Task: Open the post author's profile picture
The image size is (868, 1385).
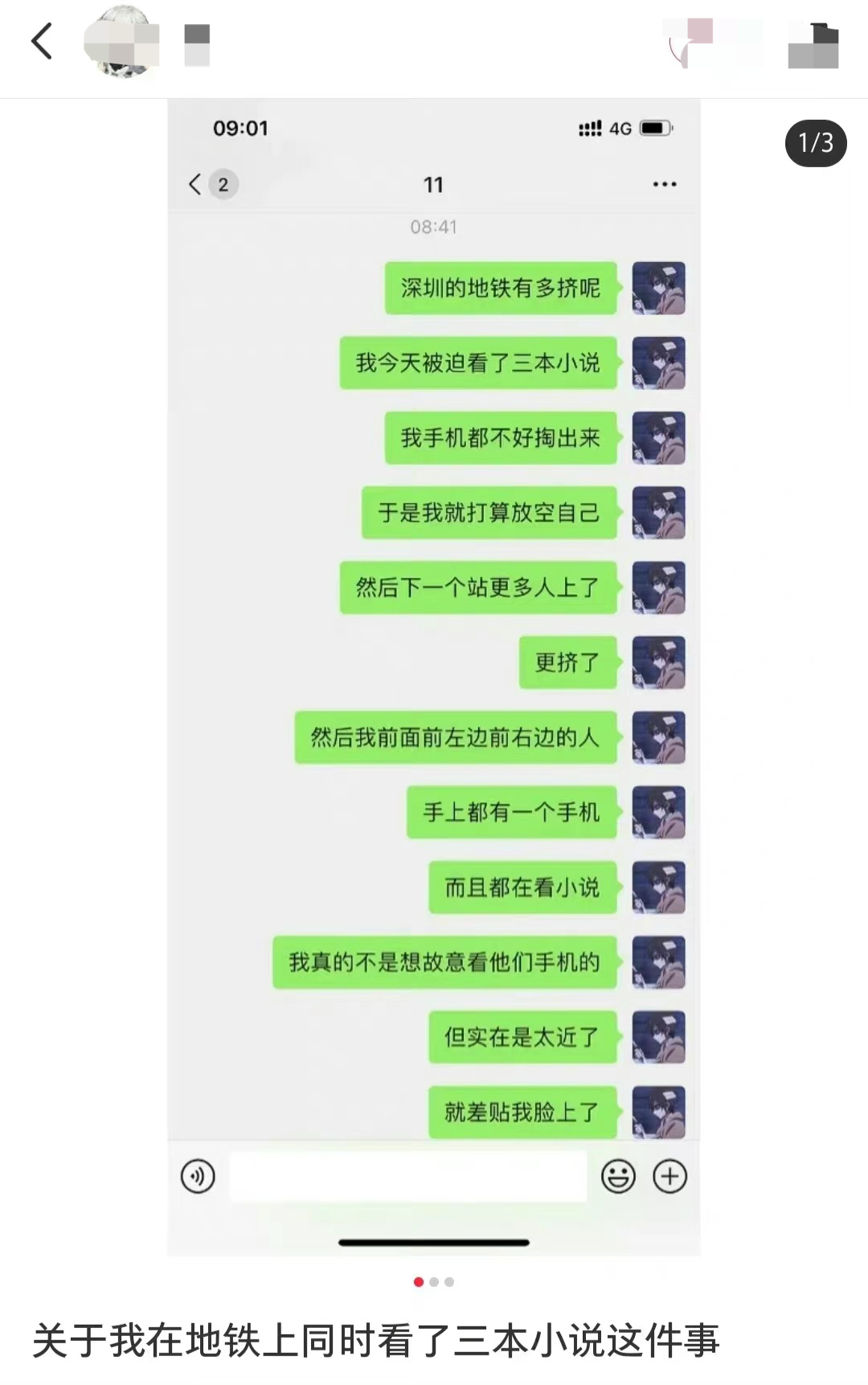Action: pyautogui.click(x=121, y=42)
